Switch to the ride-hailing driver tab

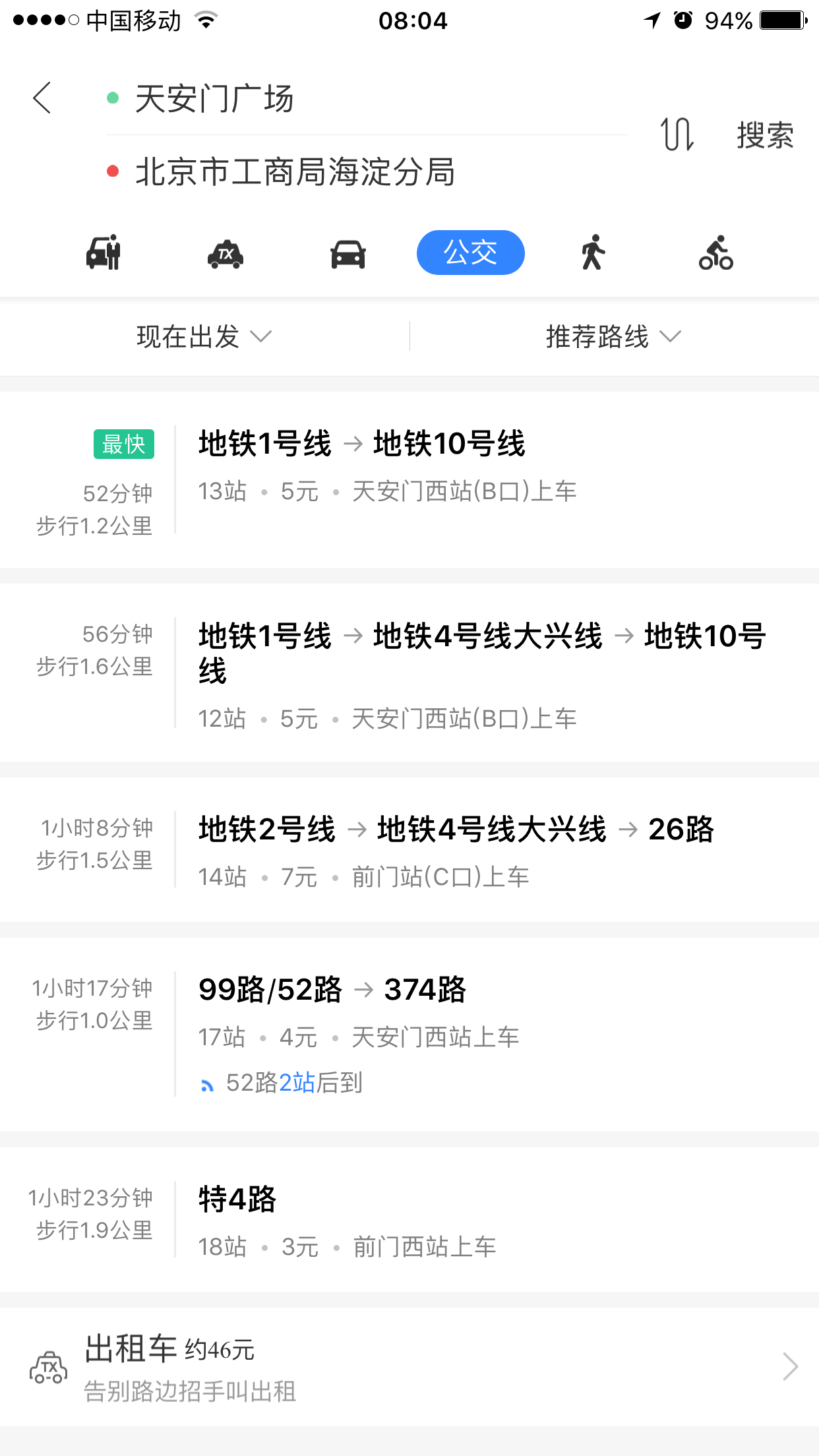[104, 253]
